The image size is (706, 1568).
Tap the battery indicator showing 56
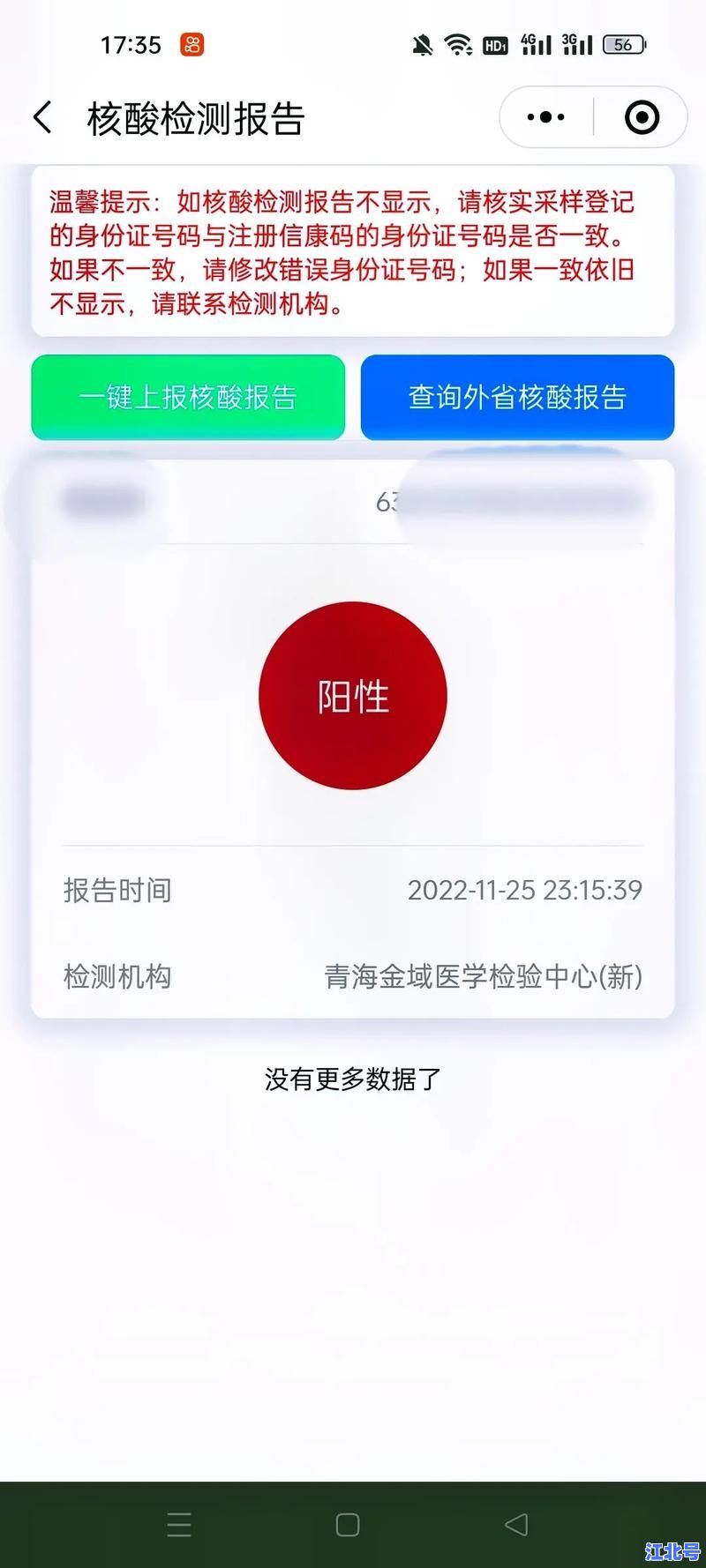point(622,42)
